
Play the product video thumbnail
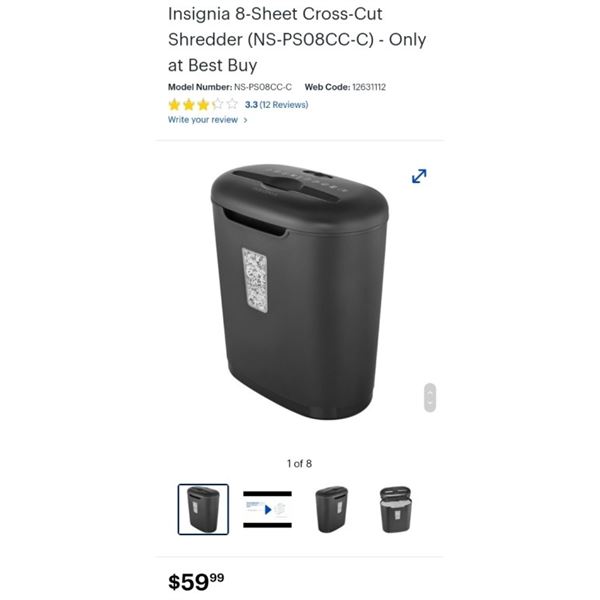(x=267, y=509)
